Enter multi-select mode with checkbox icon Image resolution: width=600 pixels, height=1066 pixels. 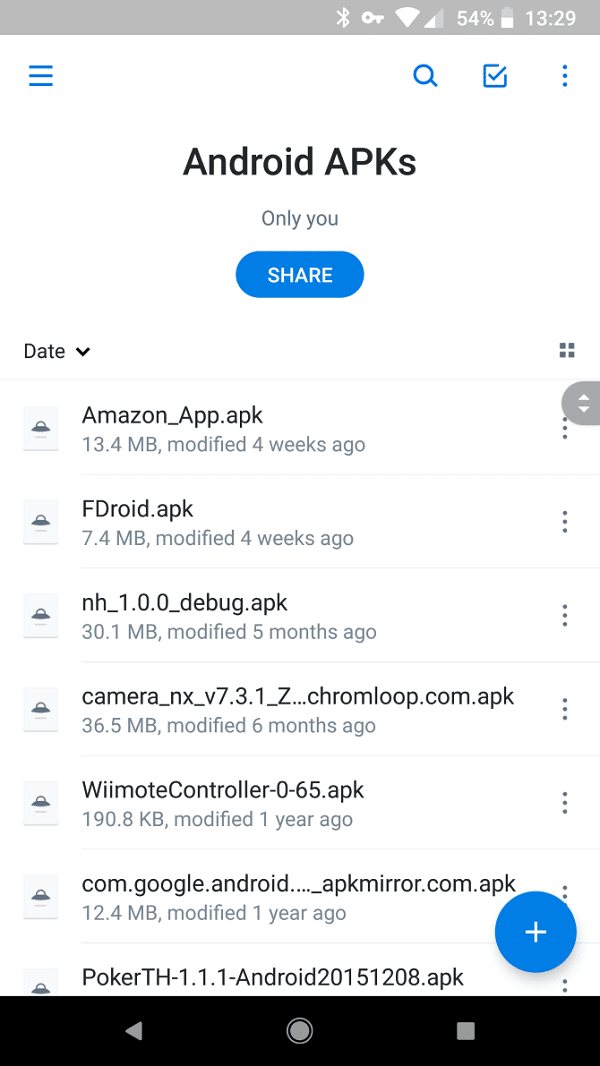(495, 76)
